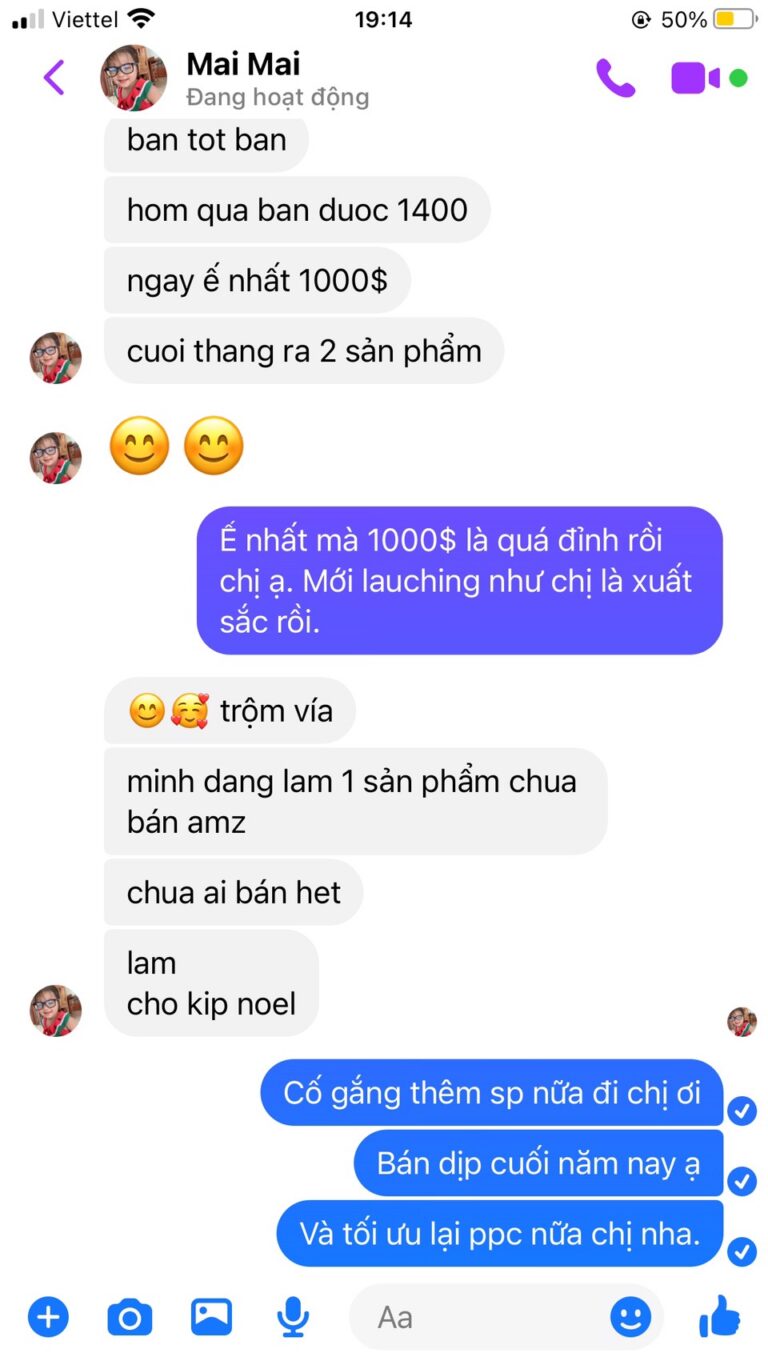Start a voice call with Mai Mai
The width and height of the screenshot is (768, 1365).
coord(616,78)
